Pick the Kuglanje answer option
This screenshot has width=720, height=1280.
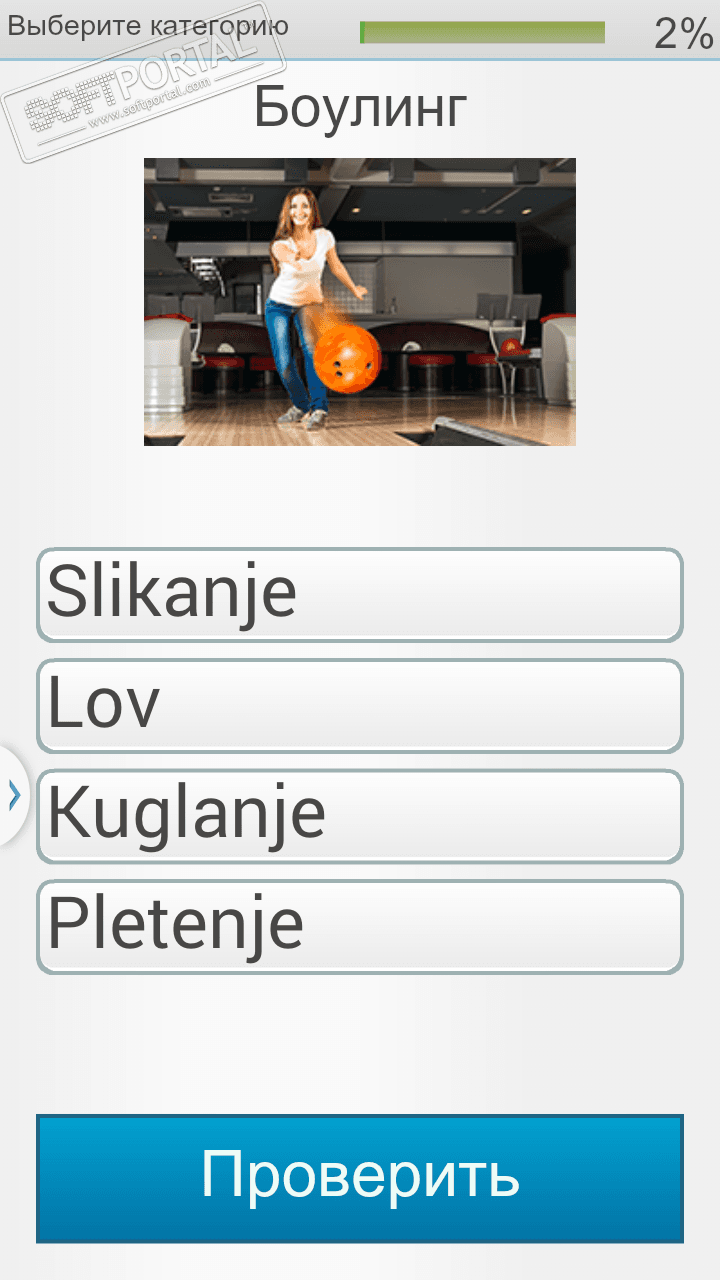point(360,816)
